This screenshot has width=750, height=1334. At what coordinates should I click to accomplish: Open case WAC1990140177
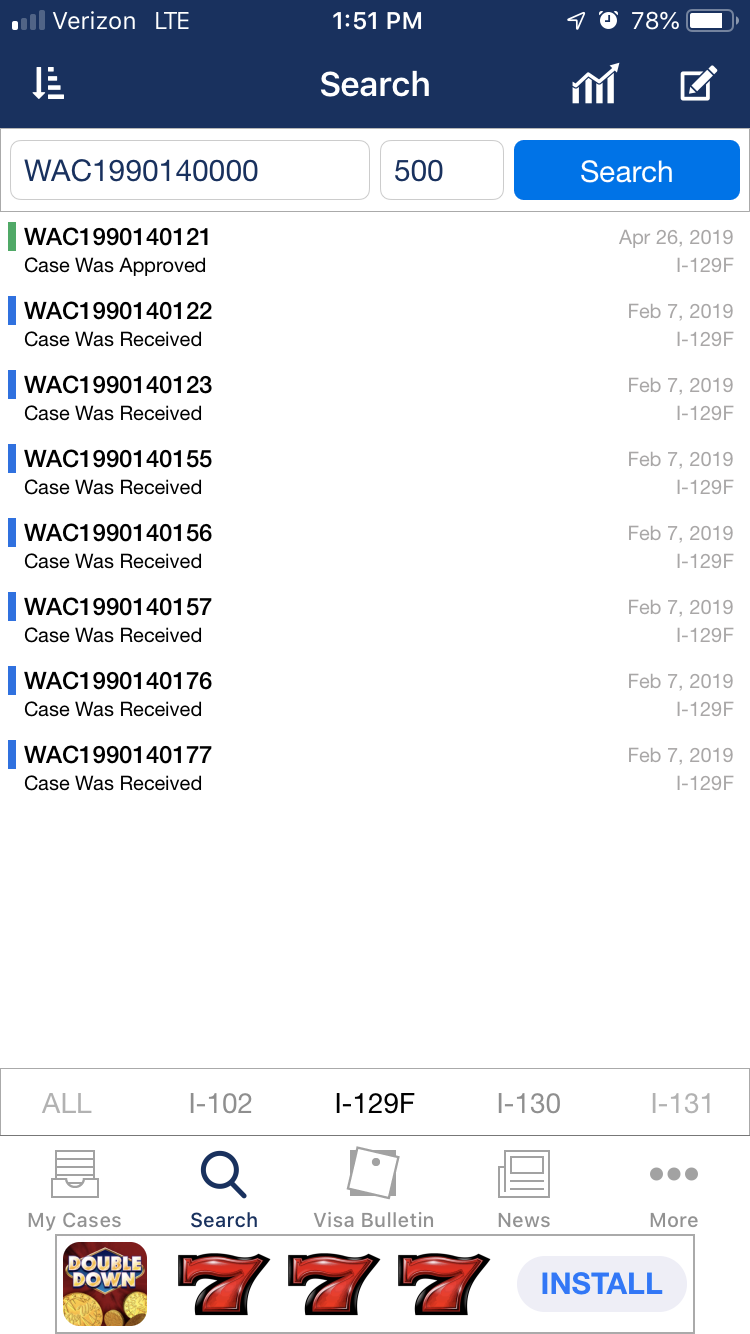tap(375, 768)
